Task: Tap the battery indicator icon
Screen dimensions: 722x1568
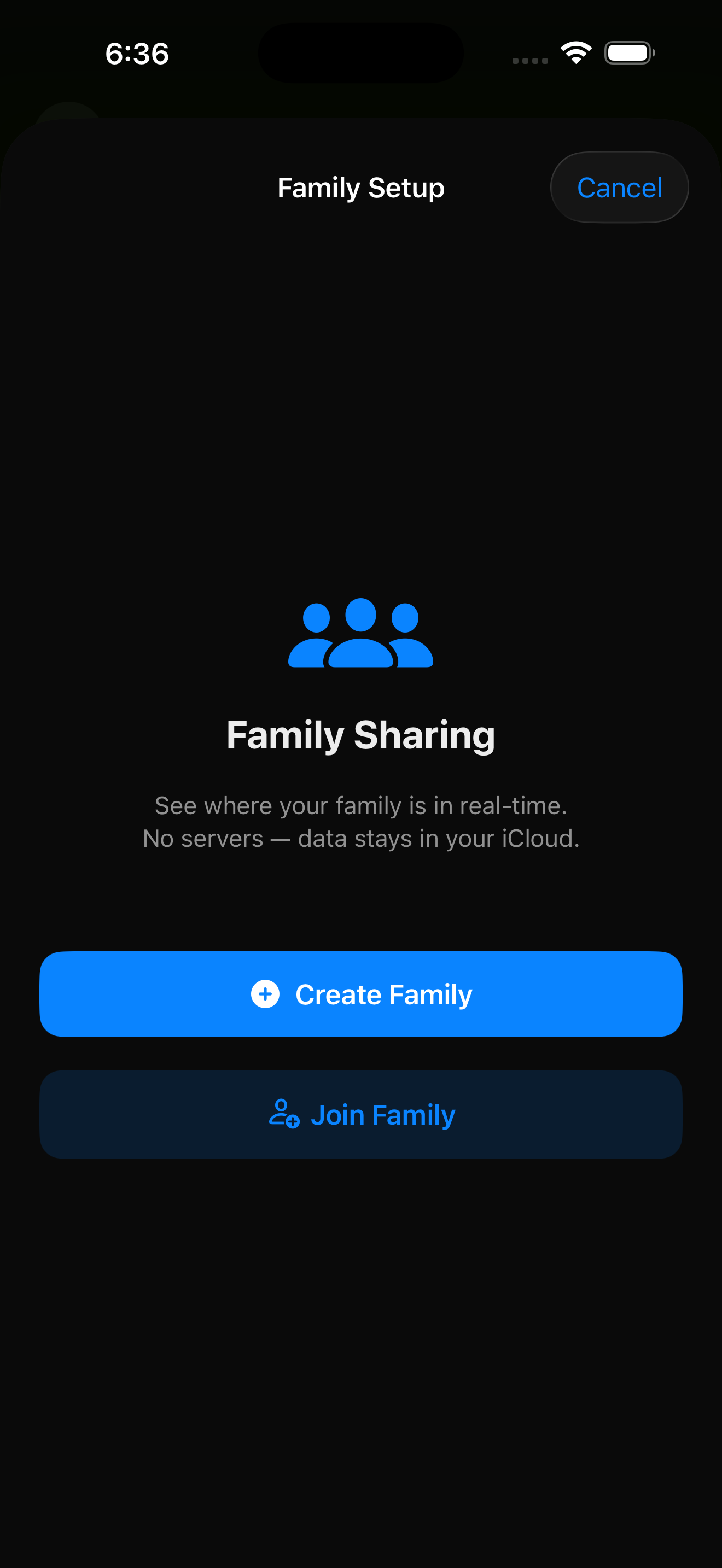Action: point(628,52)
